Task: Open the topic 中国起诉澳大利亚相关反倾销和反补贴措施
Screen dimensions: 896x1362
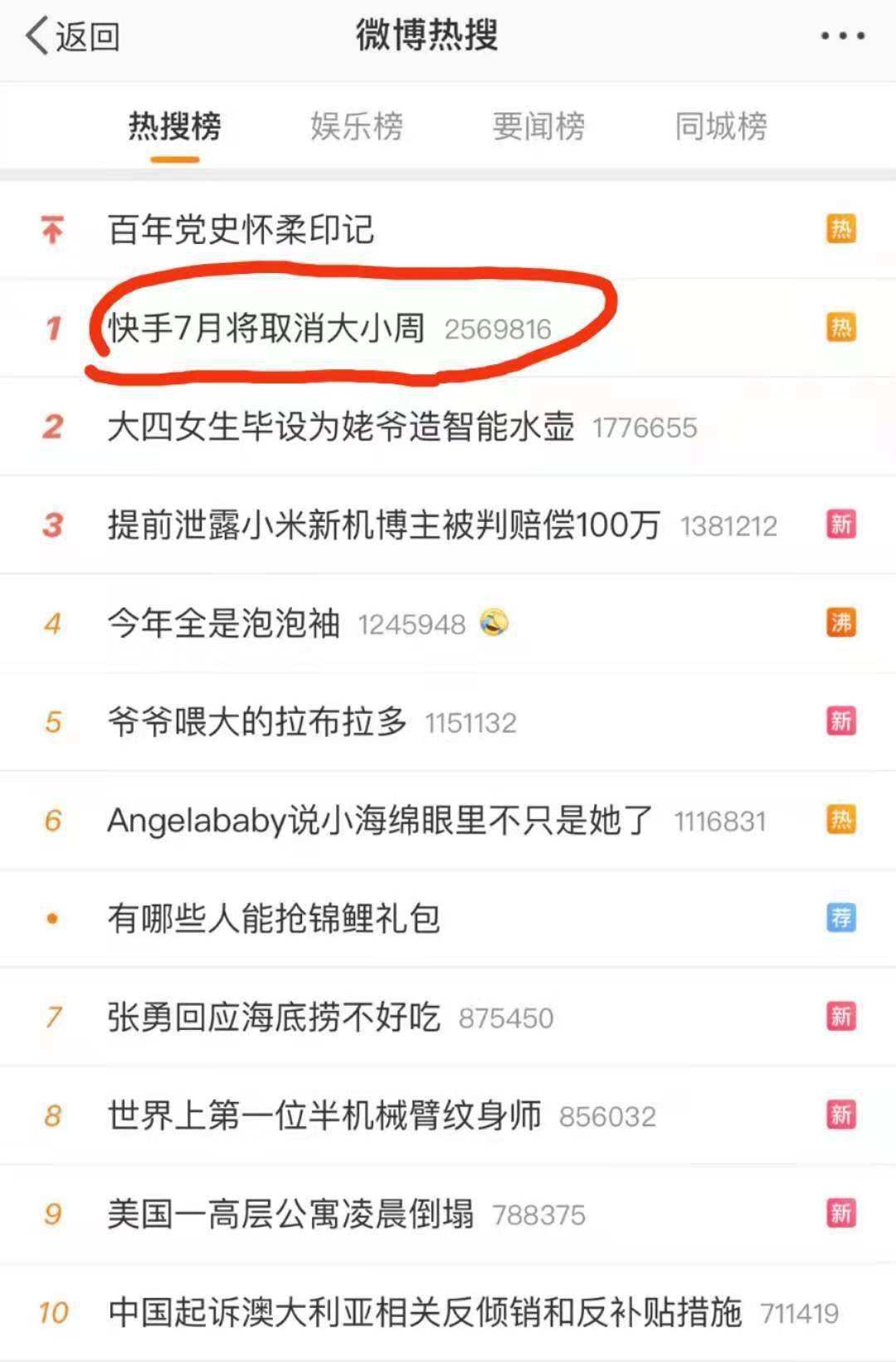Action: (x=425, y=1312)
